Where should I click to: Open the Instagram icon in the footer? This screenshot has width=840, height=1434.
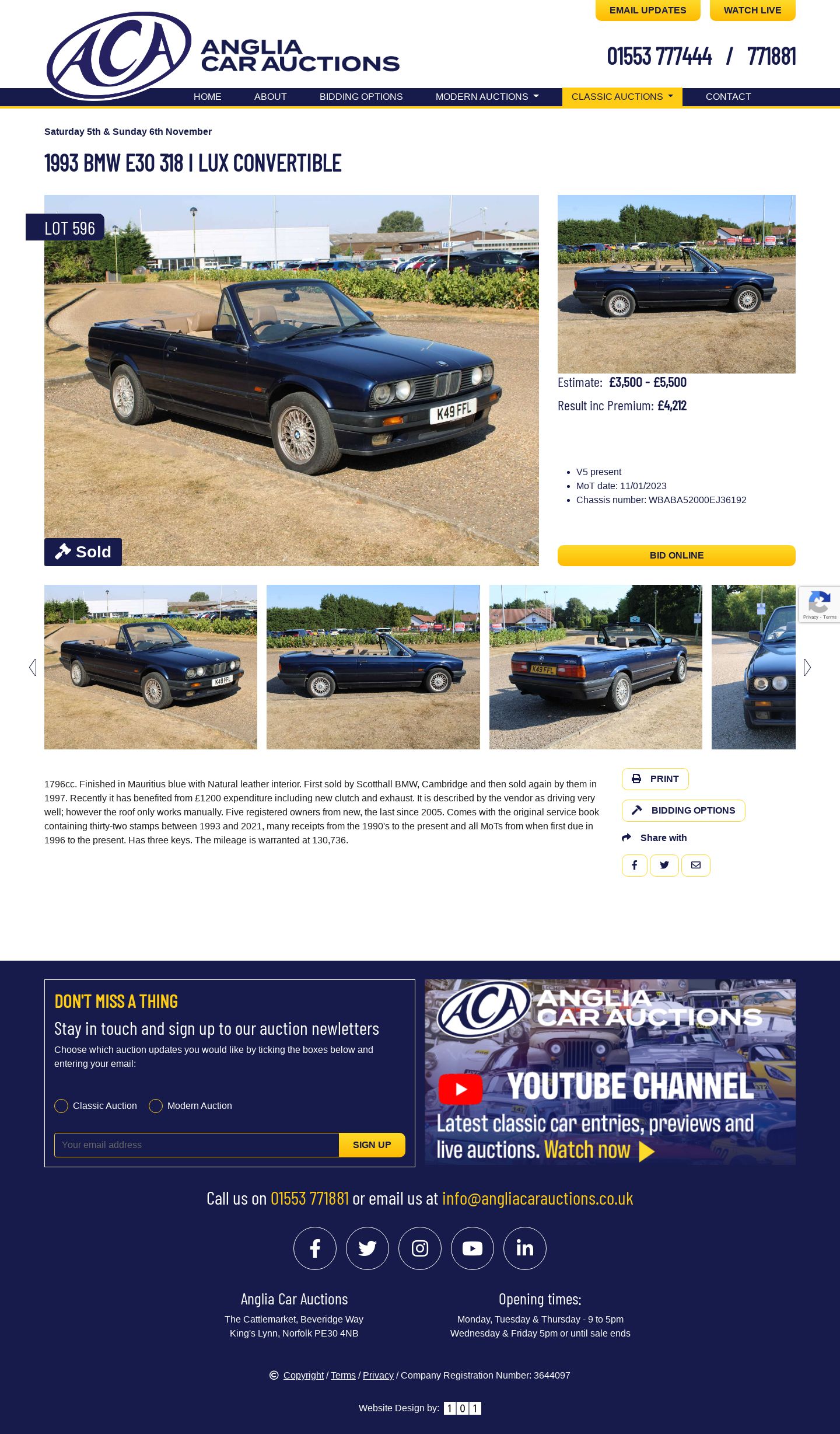(420, 1248)
